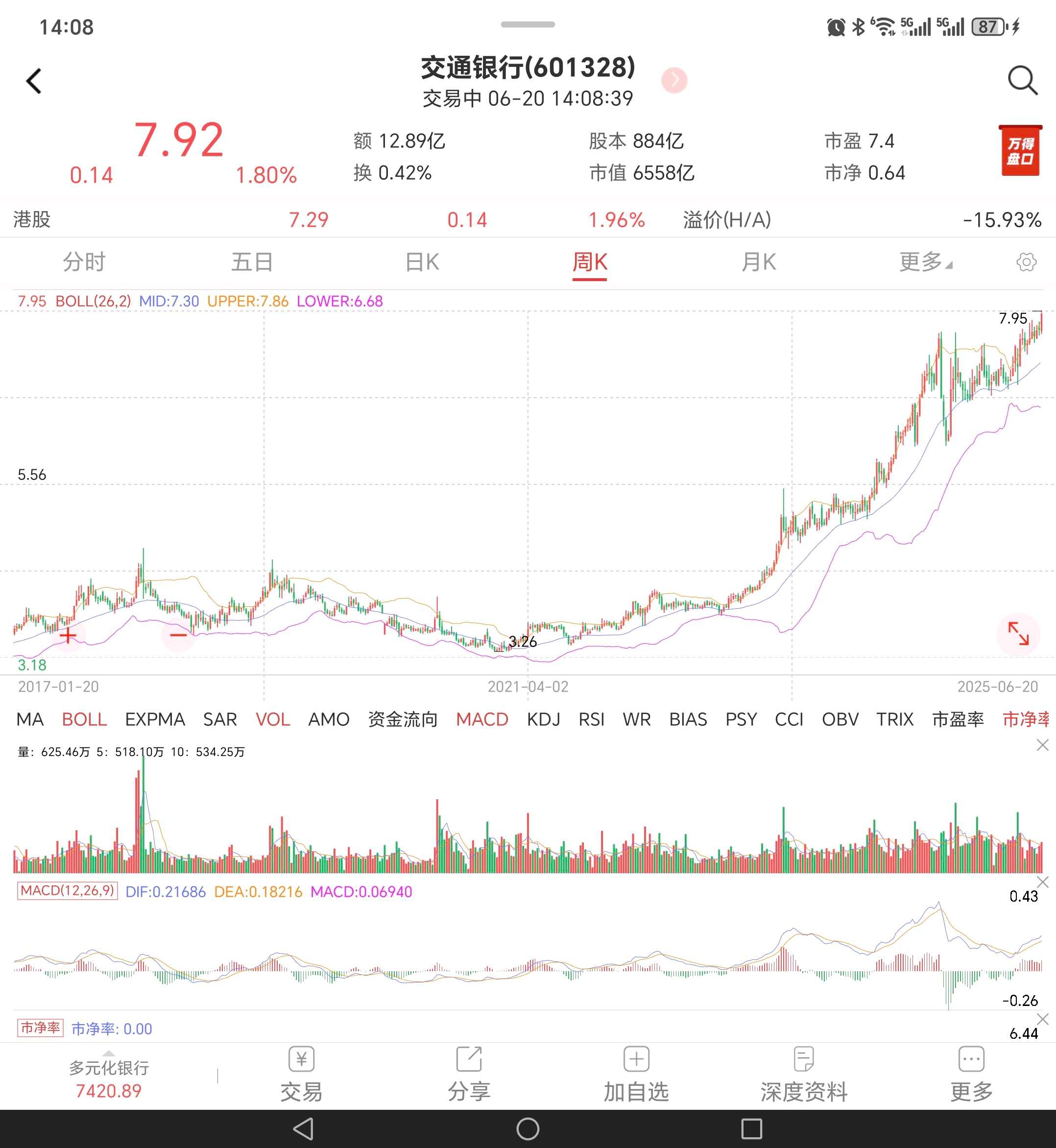
Task: Open the stock search magnifier
Action: (1022, 81)
